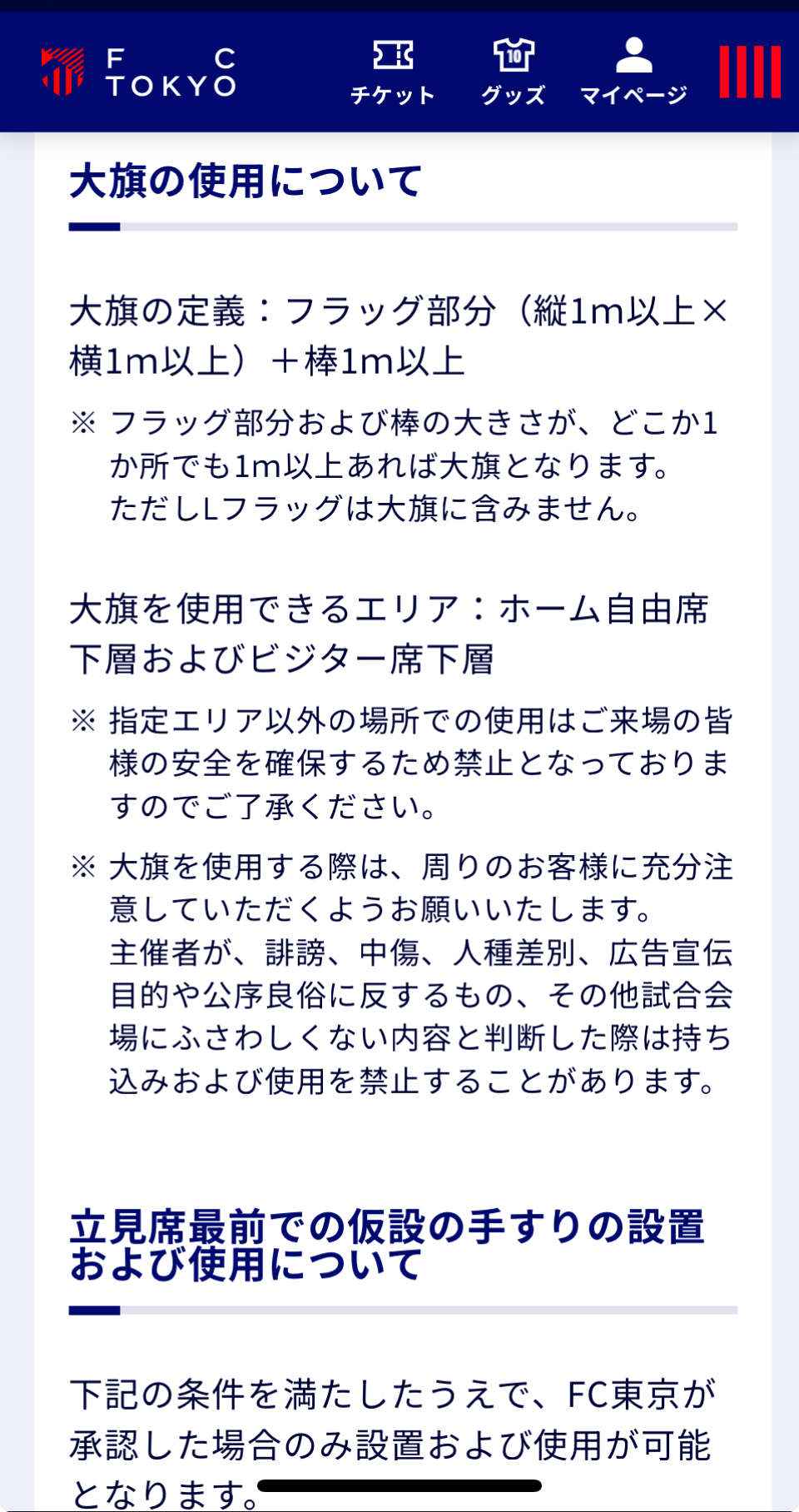799x1512 pixels.
Task: Open the チケット ticket page
Action: (392, 72)
